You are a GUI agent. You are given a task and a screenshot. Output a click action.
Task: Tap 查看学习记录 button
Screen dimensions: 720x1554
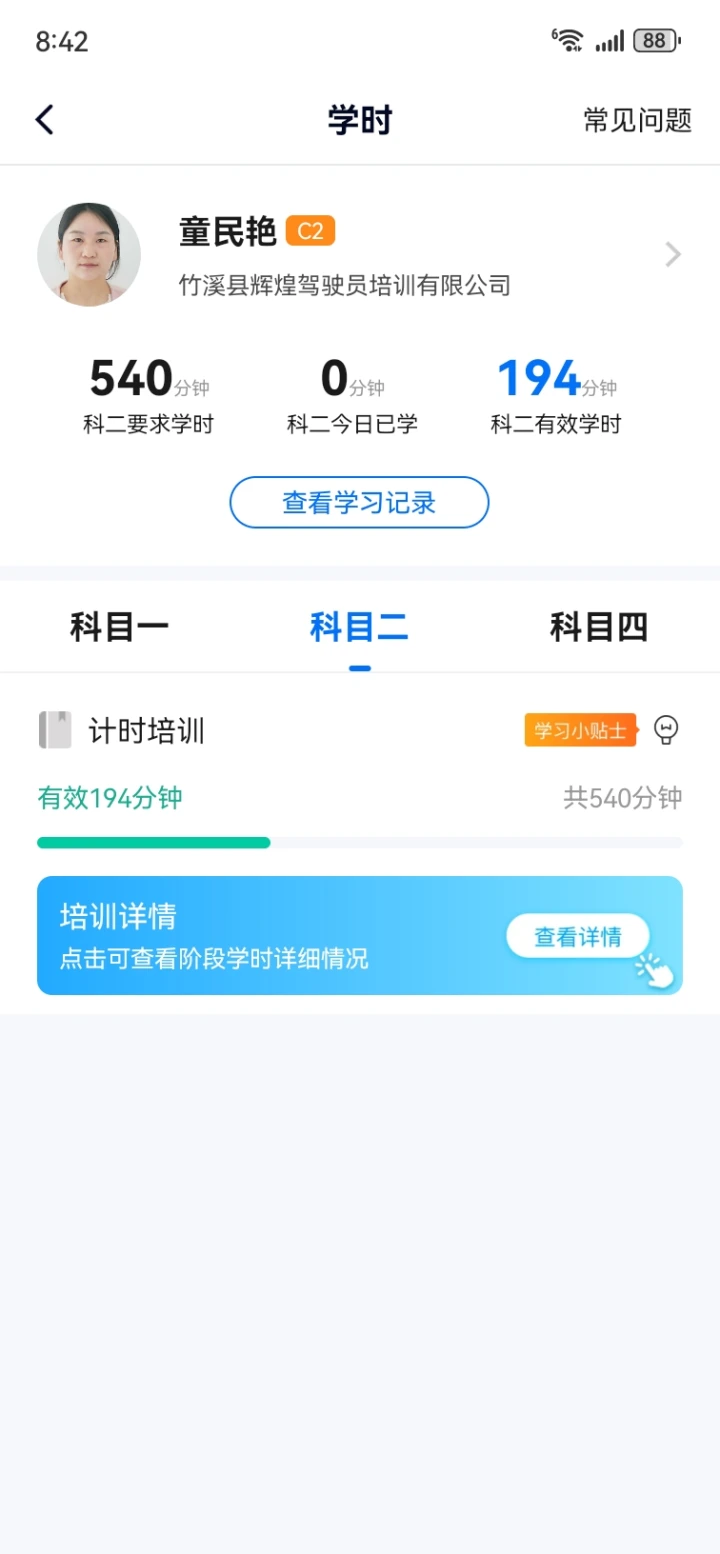tap(359, 502)
